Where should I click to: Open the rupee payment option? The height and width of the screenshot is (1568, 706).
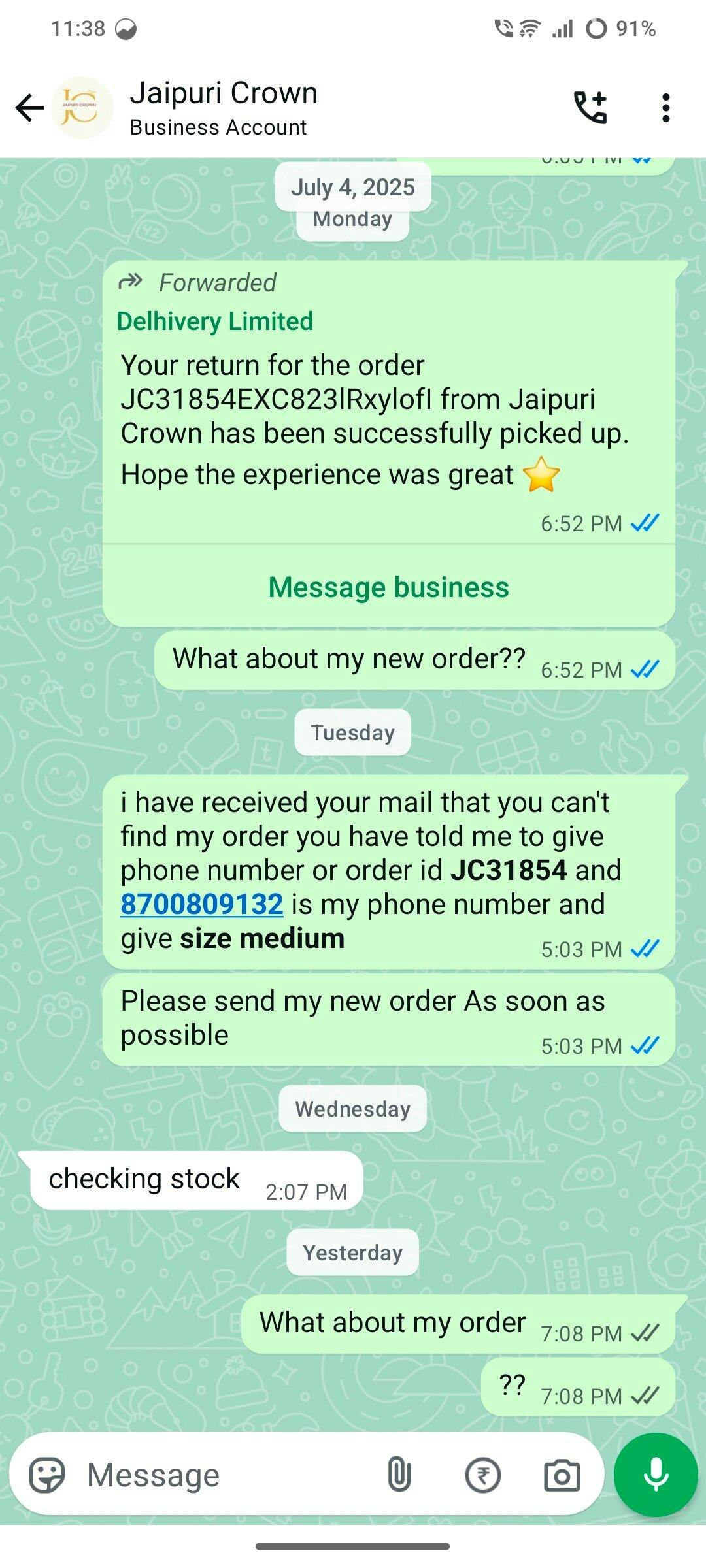[x=482, y=1475]
